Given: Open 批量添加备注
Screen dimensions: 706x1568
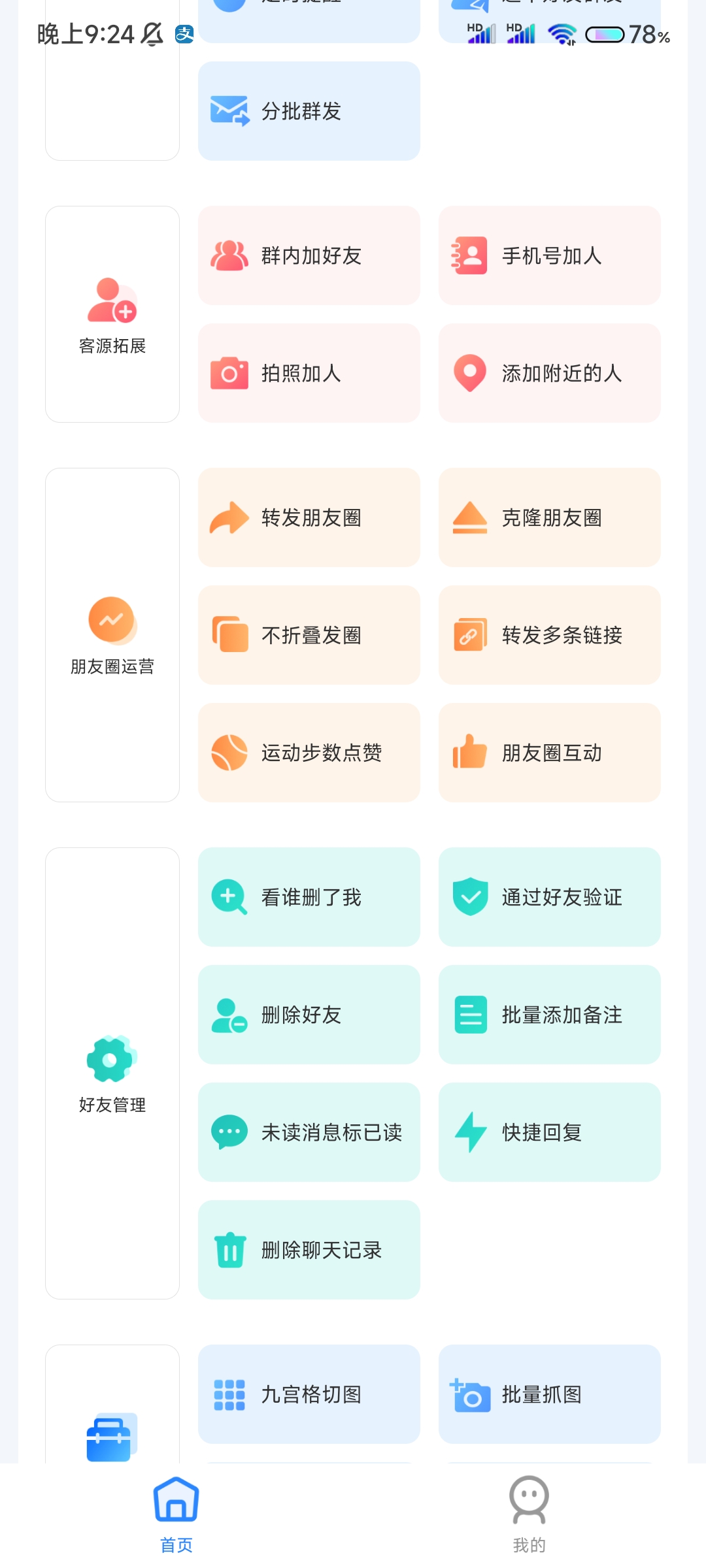Looking at the screenshot, I should pyautogui.click(x=549, y=1015).
